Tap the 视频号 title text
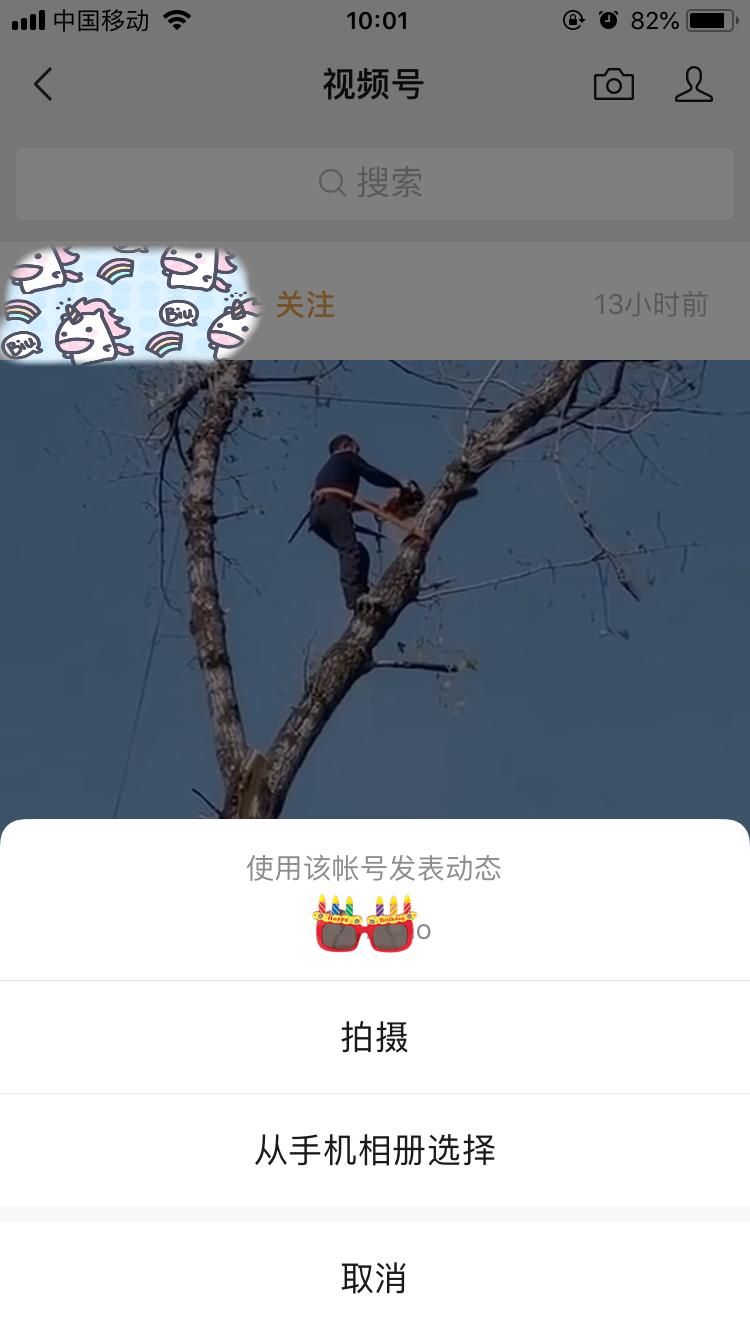 (x=374, y=85)
